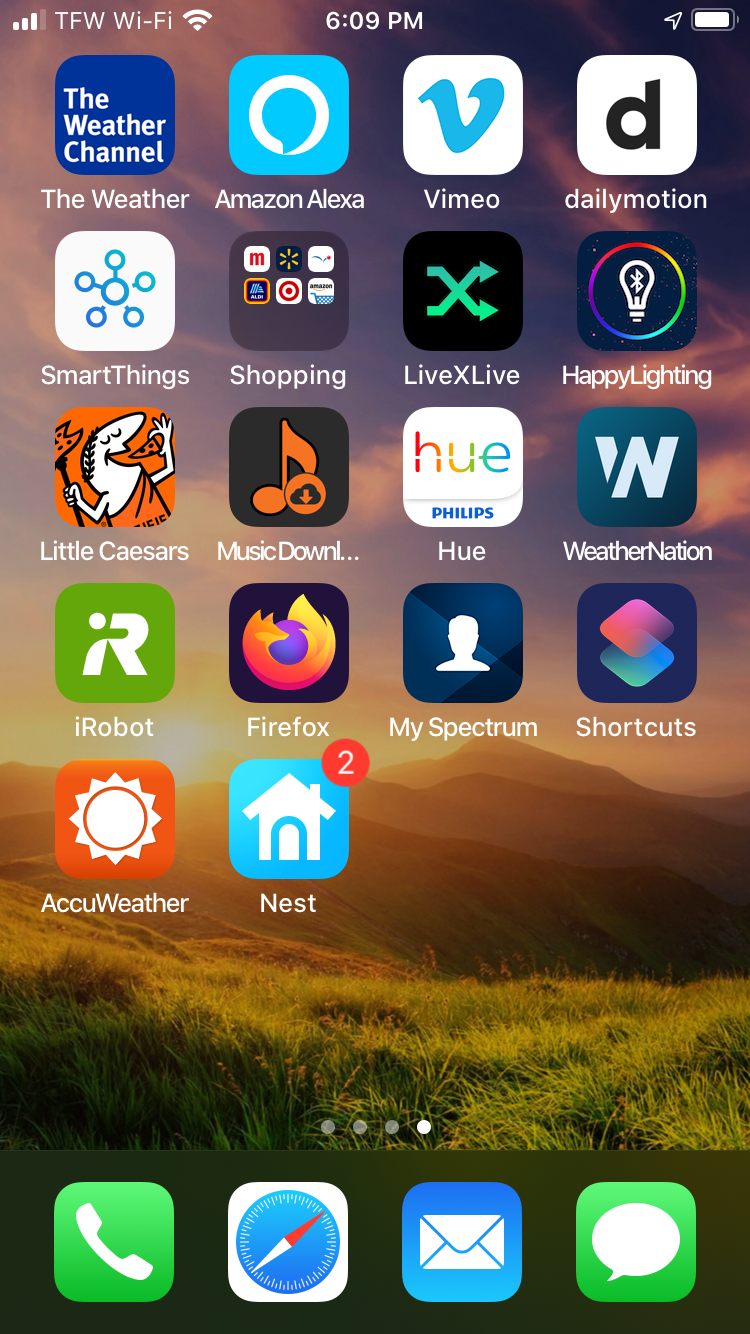Launch dailymotion
The width and height of the screenshot is (750, 1334).
click(x=636, y=115)
